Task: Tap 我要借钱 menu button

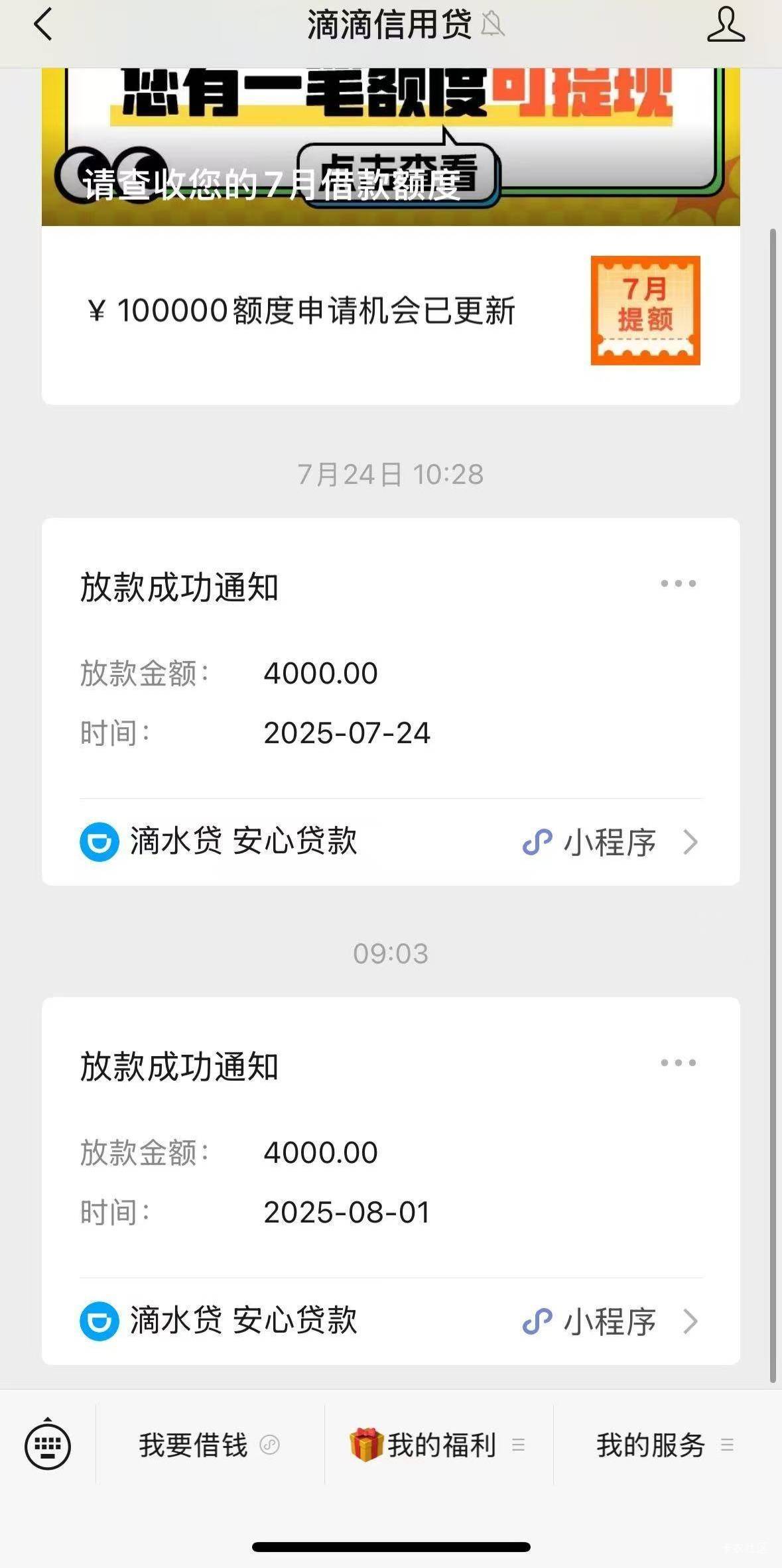Action: pyautogui.click(x=210, y=1445)
